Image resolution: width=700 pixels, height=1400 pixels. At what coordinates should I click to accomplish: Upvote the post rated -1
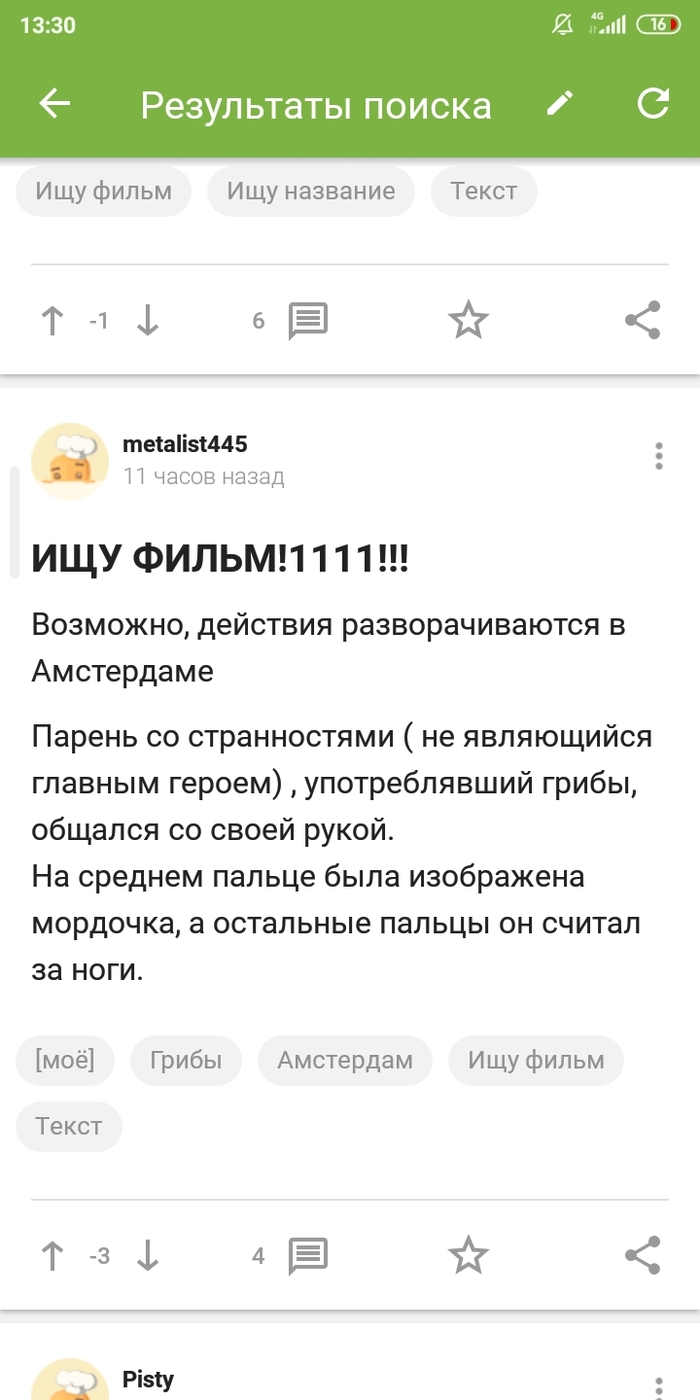pos(52,321)
